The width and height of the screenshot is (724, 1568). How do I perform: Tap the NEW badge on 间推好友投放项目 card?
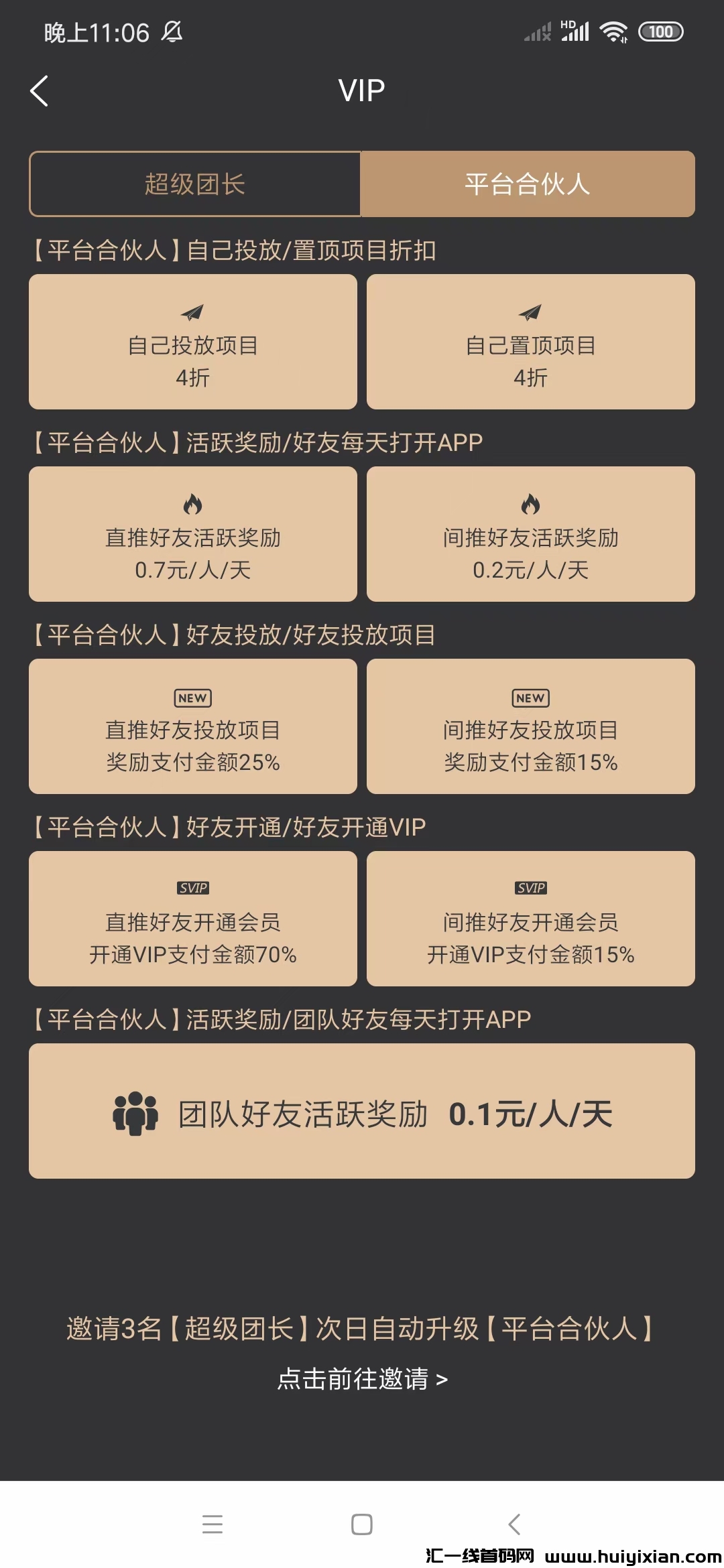tap(530, 698)
